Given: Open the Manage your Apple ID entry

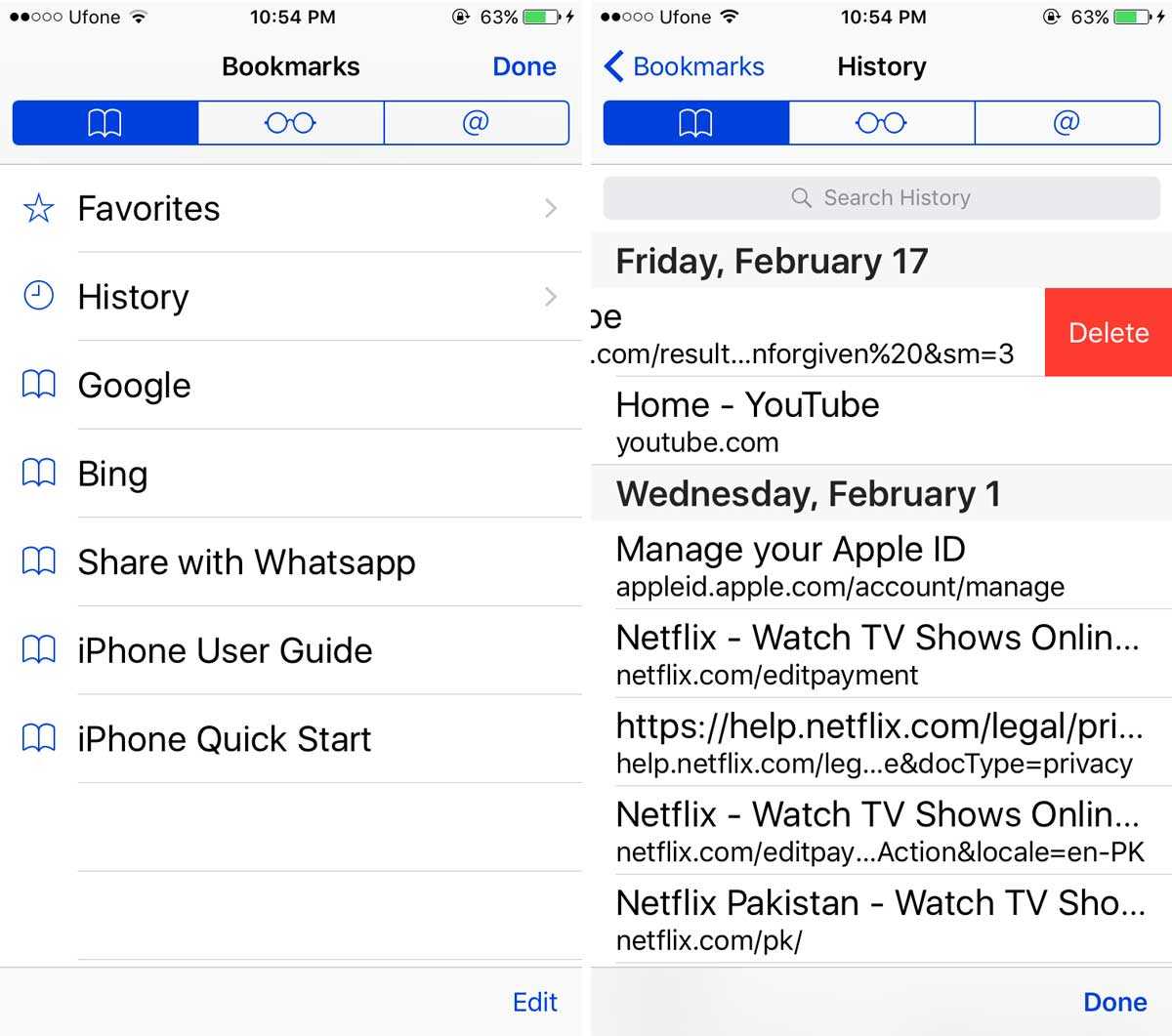Looking at the screenshot, I should coord(879,566).
